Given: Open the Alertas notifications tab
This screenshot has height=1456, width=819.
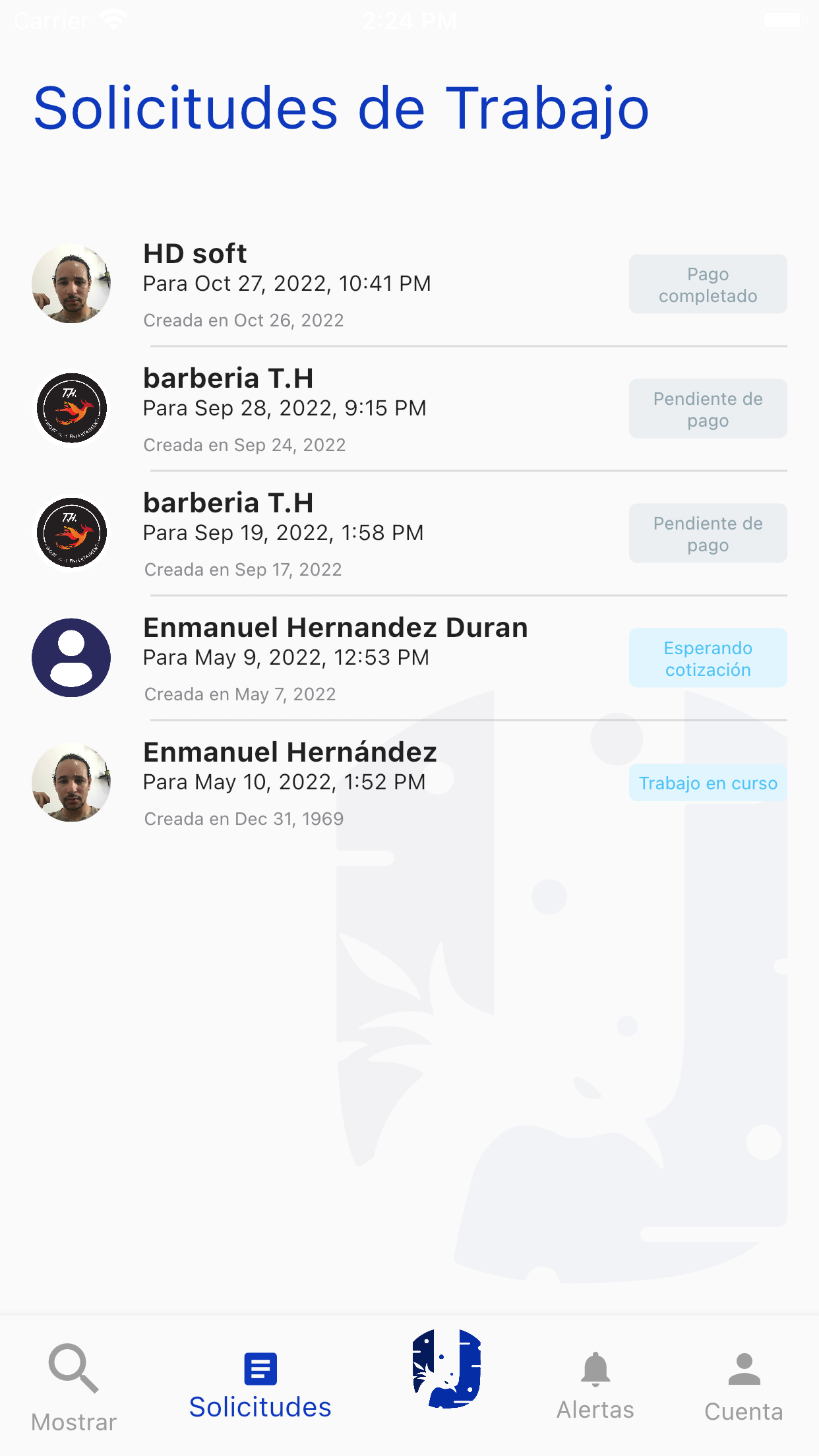Looking at the screenshot, I should click(595, 1386).
